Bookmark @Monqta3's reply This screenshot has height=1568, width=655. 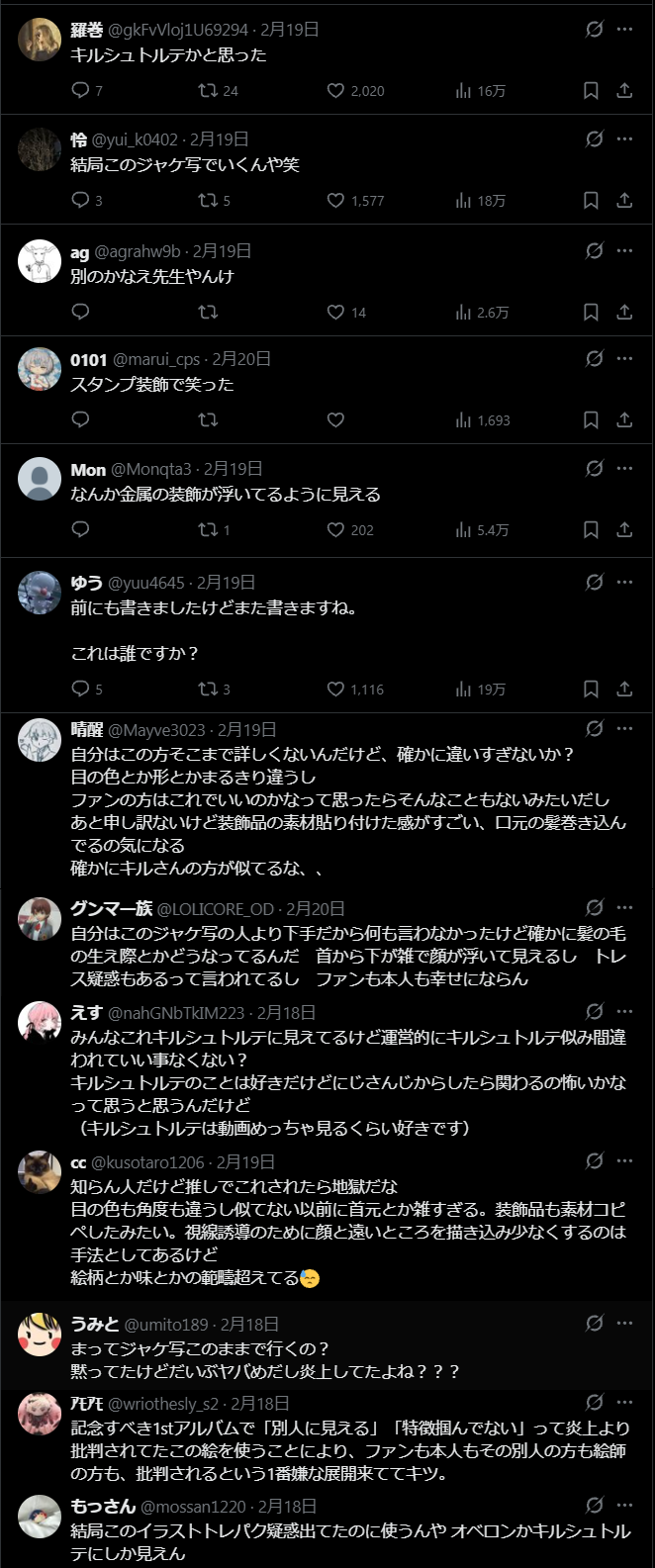(x=591, y=529)
